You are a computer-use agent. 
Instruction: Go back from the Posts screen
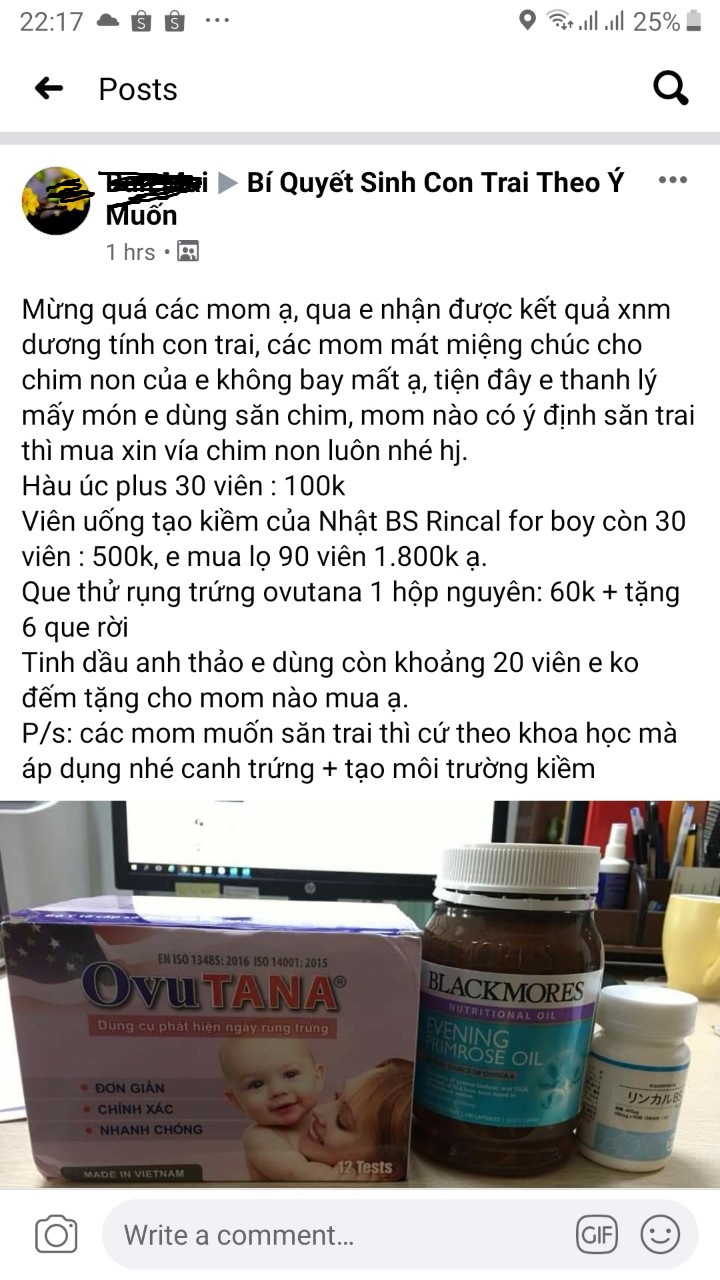click(x=48, y=89)
